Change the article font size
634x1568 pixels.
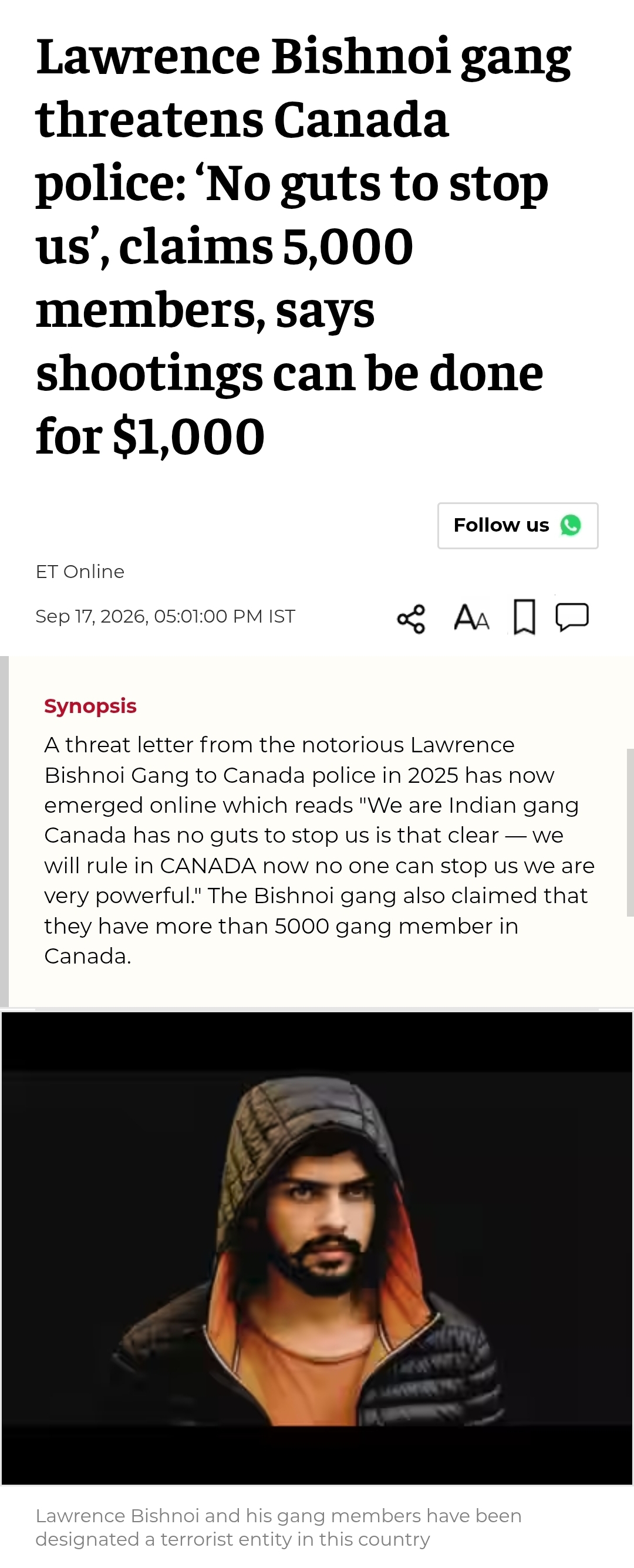(471, 617)
